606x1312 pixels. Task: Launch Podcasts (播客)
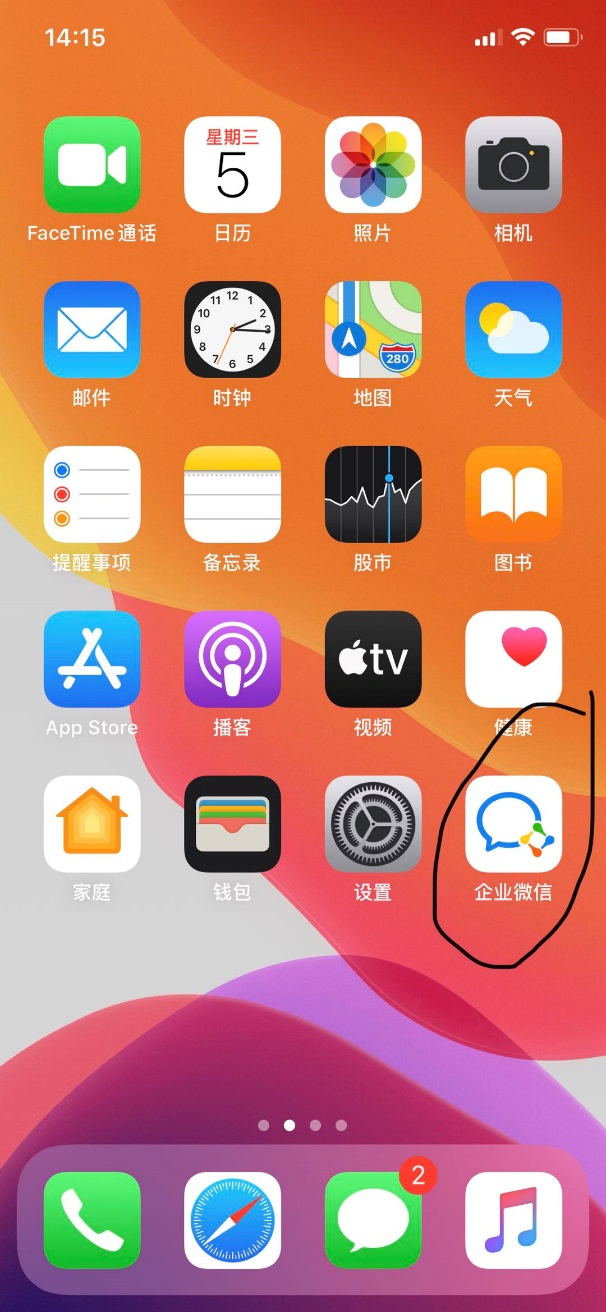click(x=232, y=659)
